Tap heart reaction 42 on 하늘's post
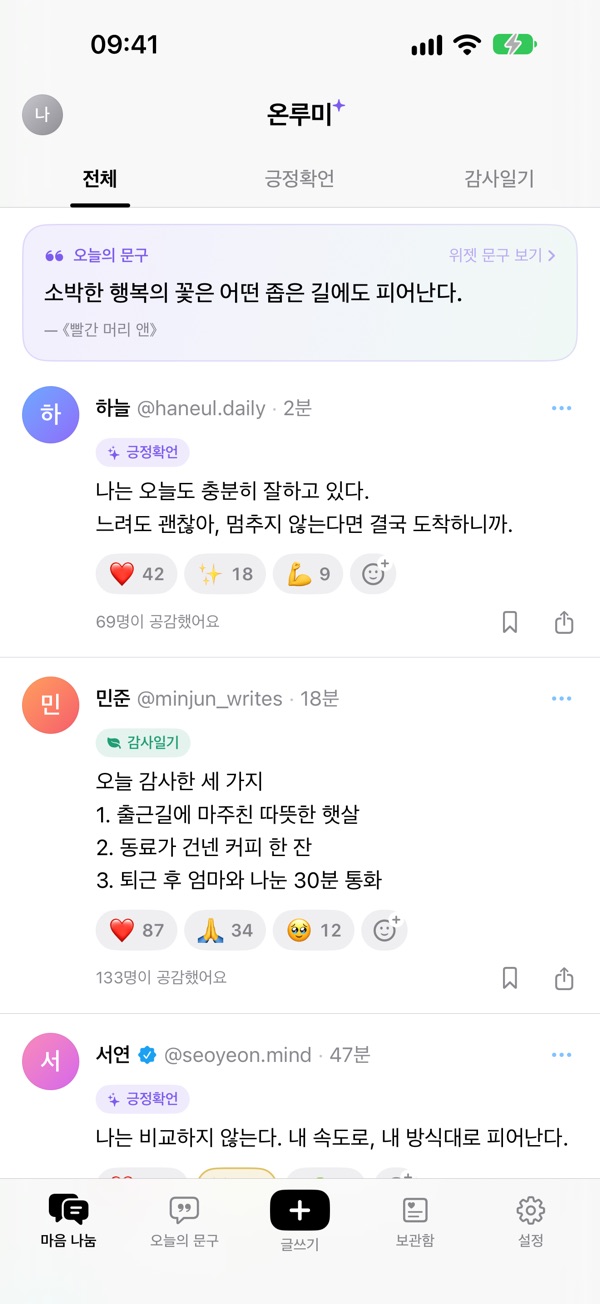Screen dimensions: 600x1304 click(136, 574)
